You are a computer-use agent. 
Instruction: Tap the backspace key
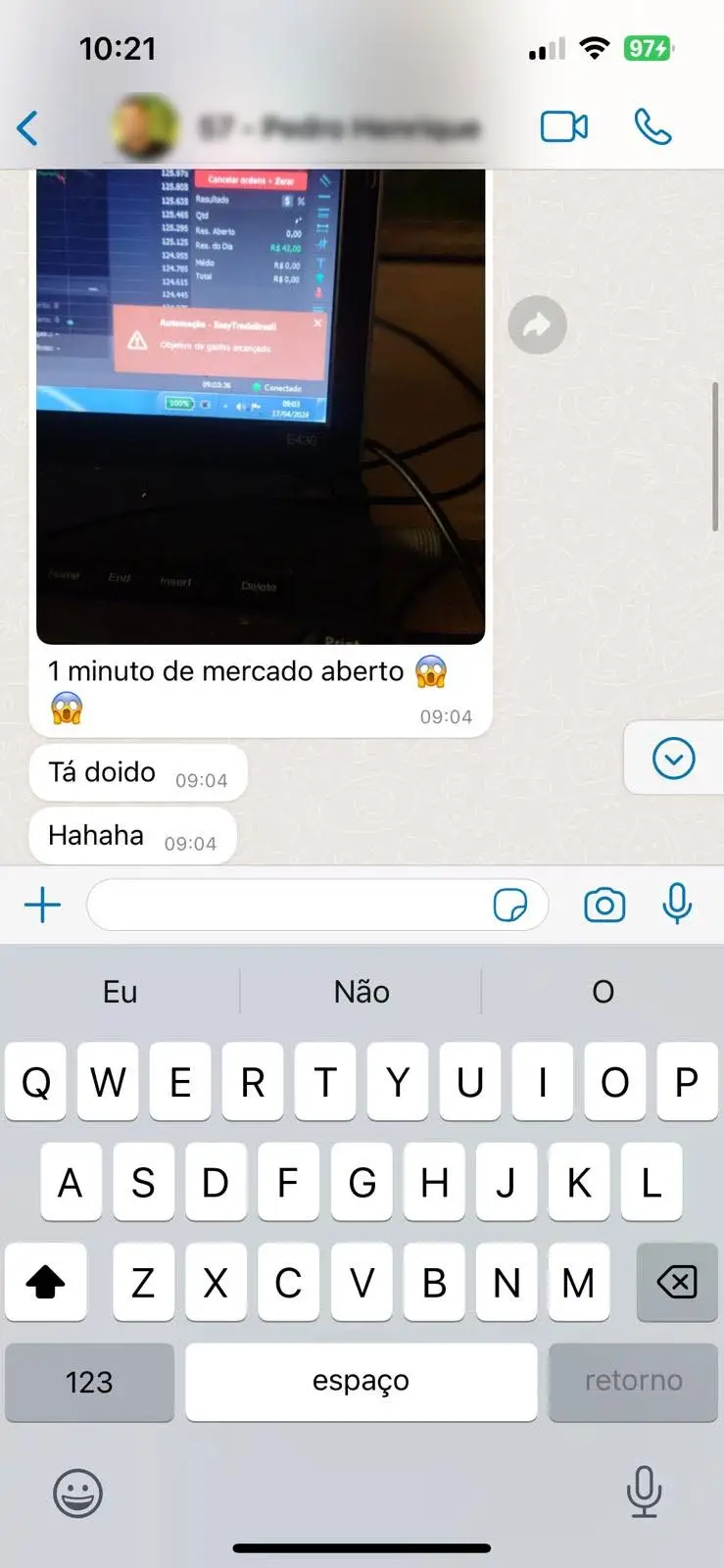click(x=676, y=1282)
